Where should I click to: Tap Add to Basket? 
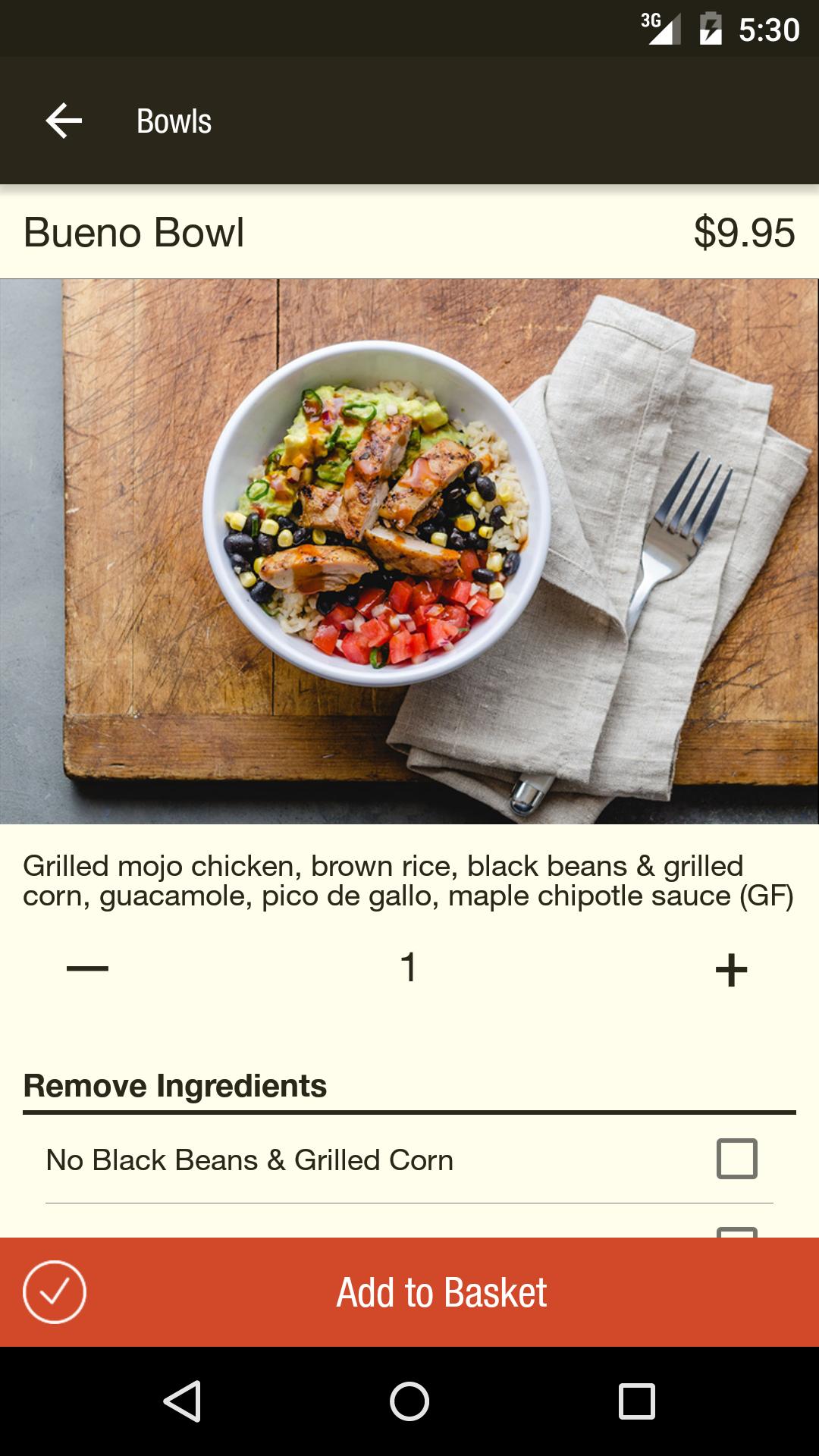[x=442, y=1291]
